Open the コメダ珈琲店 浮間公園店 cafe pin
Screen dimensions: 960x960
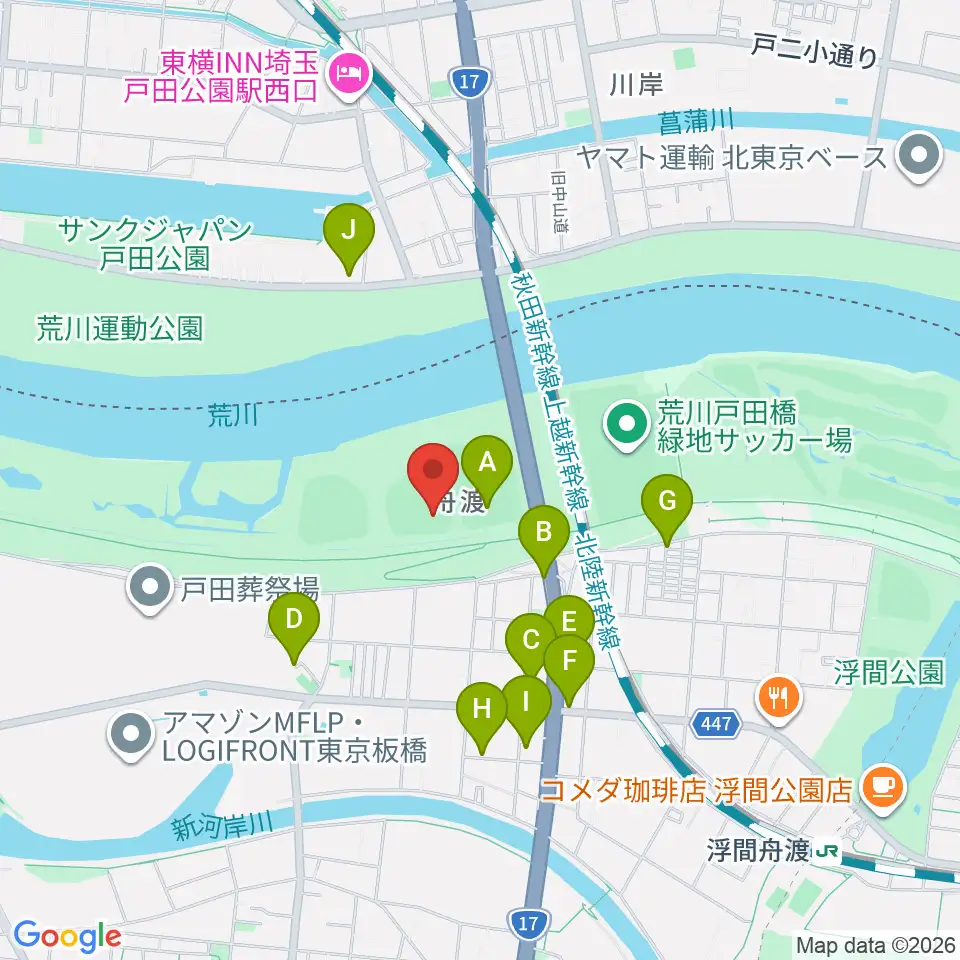pos(882,790)
